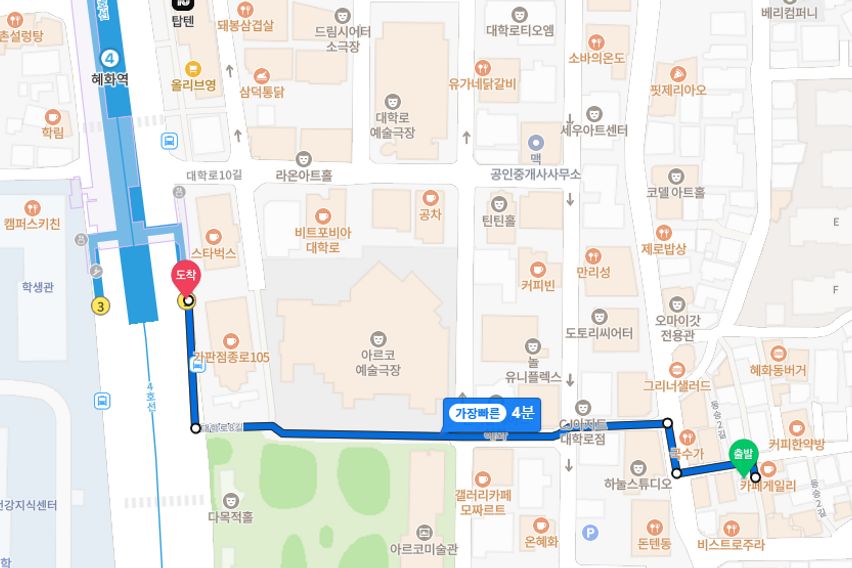
Task: Open the 올리브영 store marker
Action: (193, 68)
